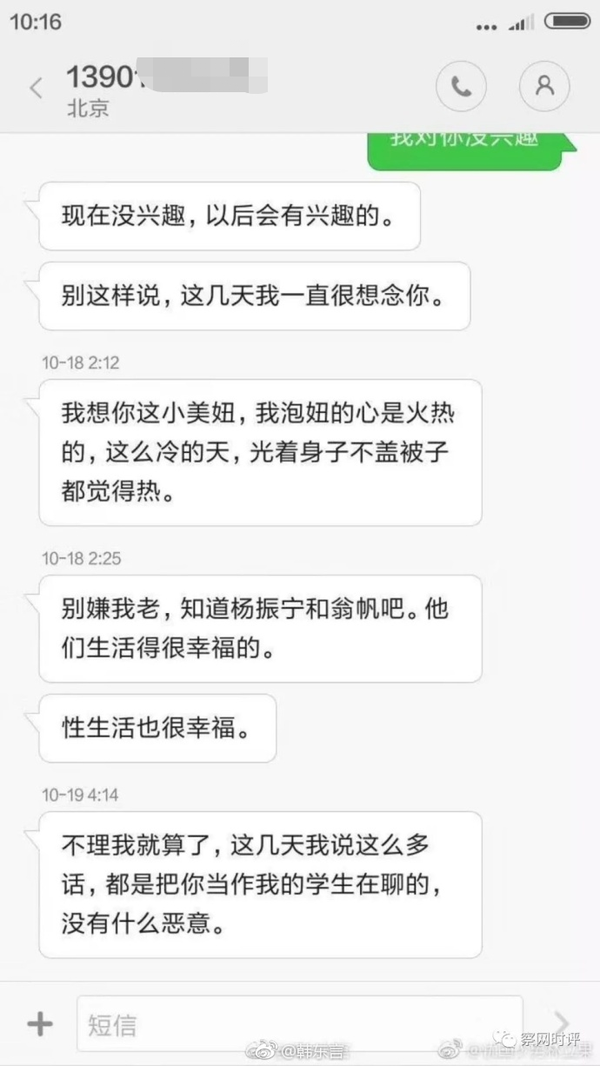Tap the send arrow button
Image resolution: width=600 pixels, height=1066 pixels.
click(562, 1022)
